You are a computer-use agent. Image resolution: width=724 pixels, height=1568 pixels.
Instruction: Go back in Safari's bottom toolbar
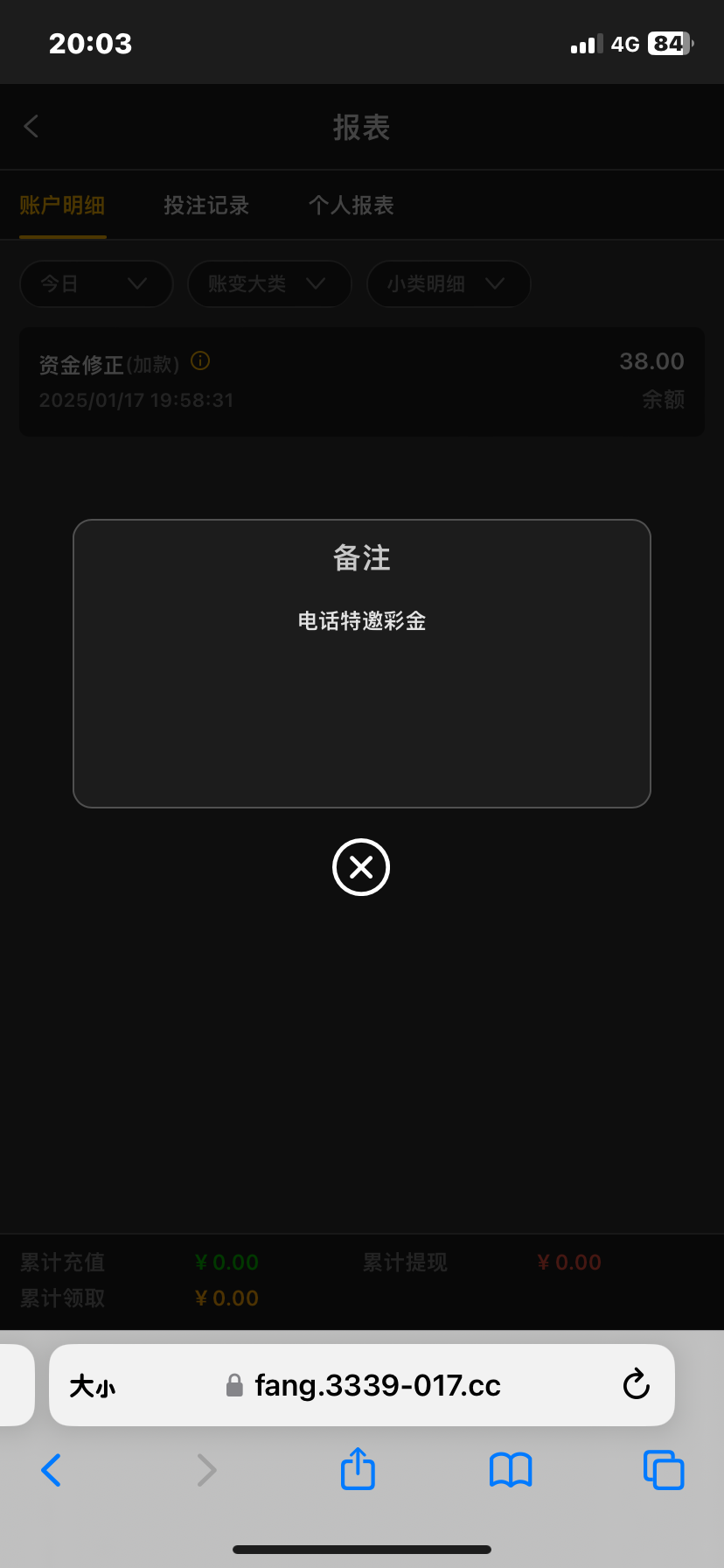[52, 1470]
